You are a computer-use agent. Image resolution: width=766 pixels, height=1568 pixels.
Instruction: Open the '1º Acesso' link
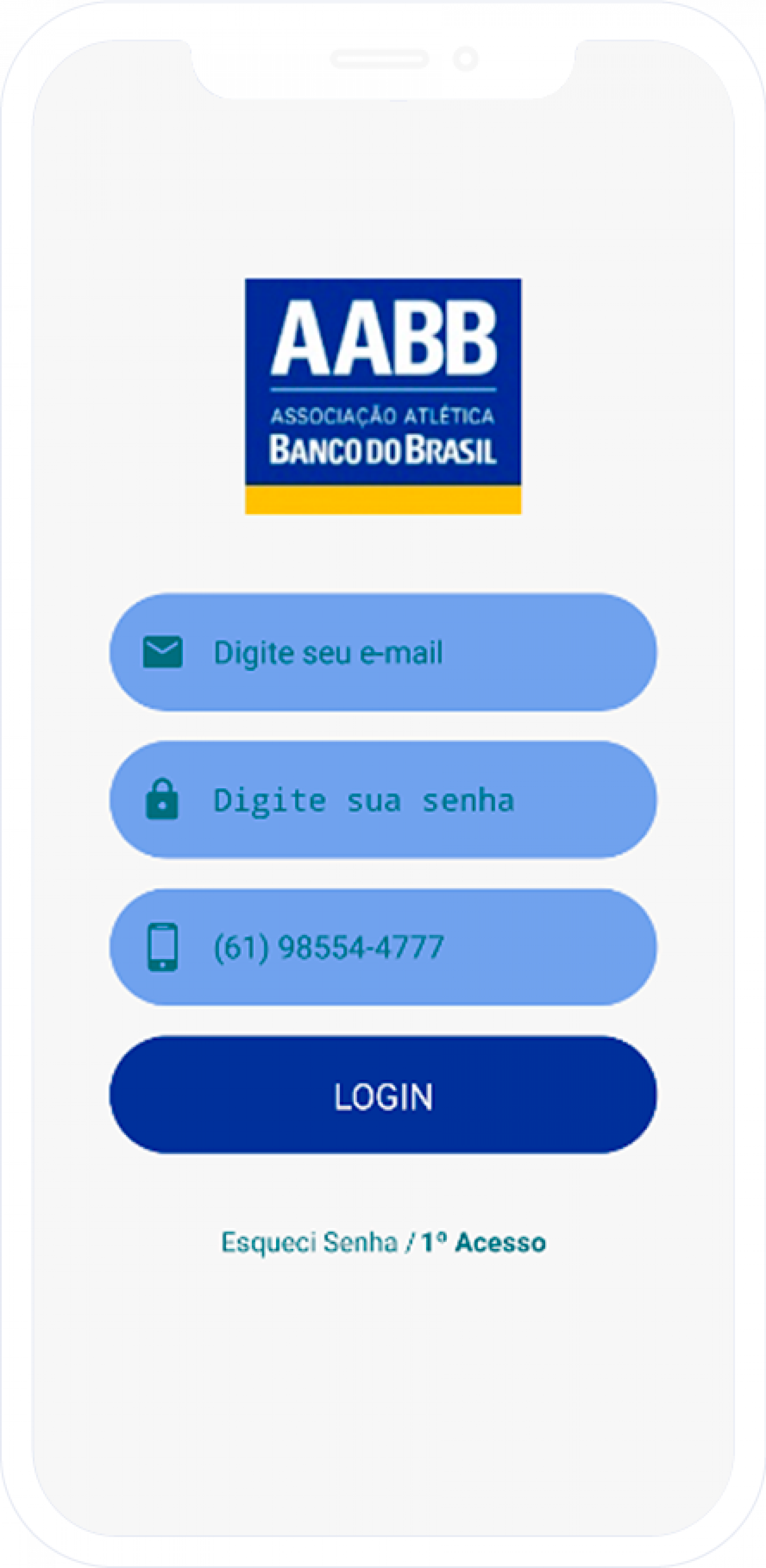pos(484,1243)
